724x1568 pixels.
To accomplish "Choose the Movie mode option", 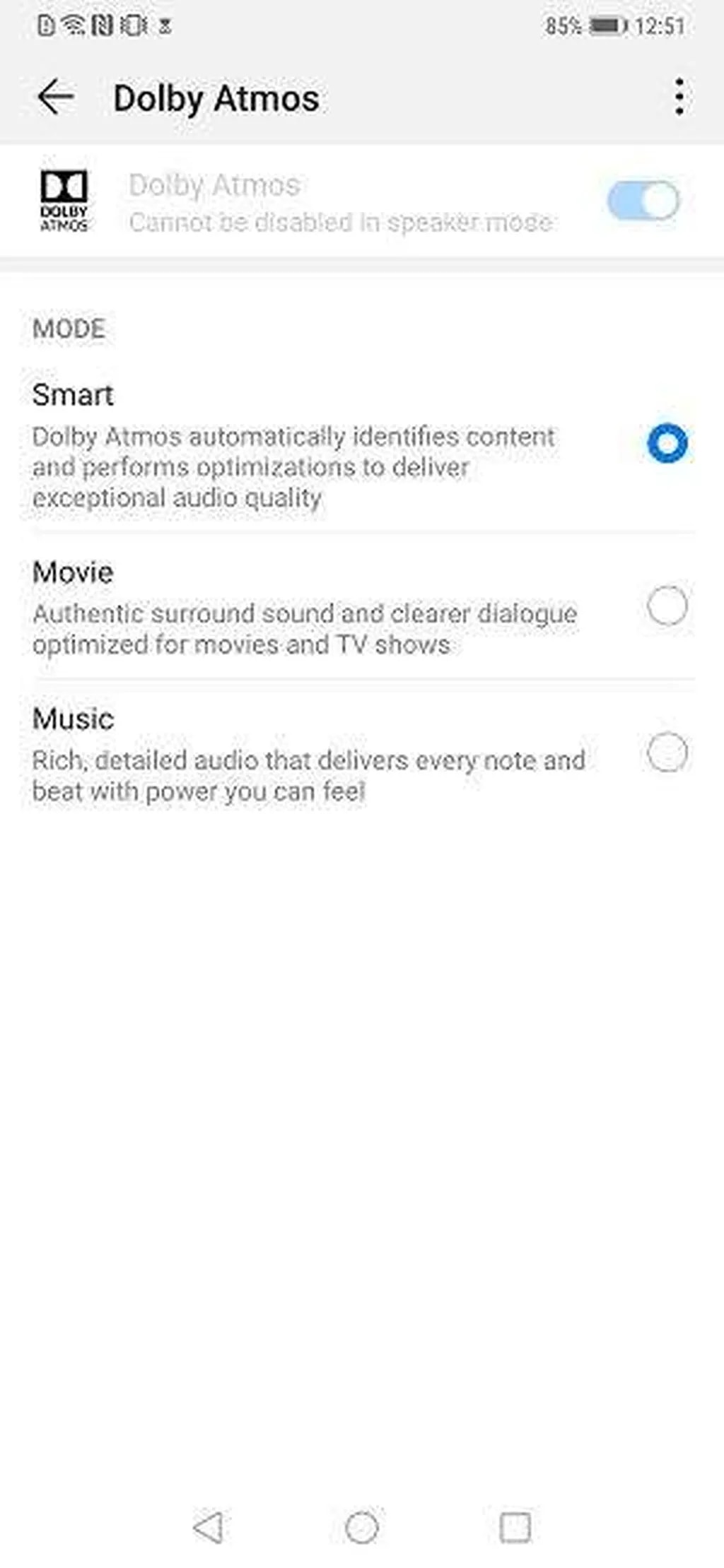I will (x=667, y=606).
